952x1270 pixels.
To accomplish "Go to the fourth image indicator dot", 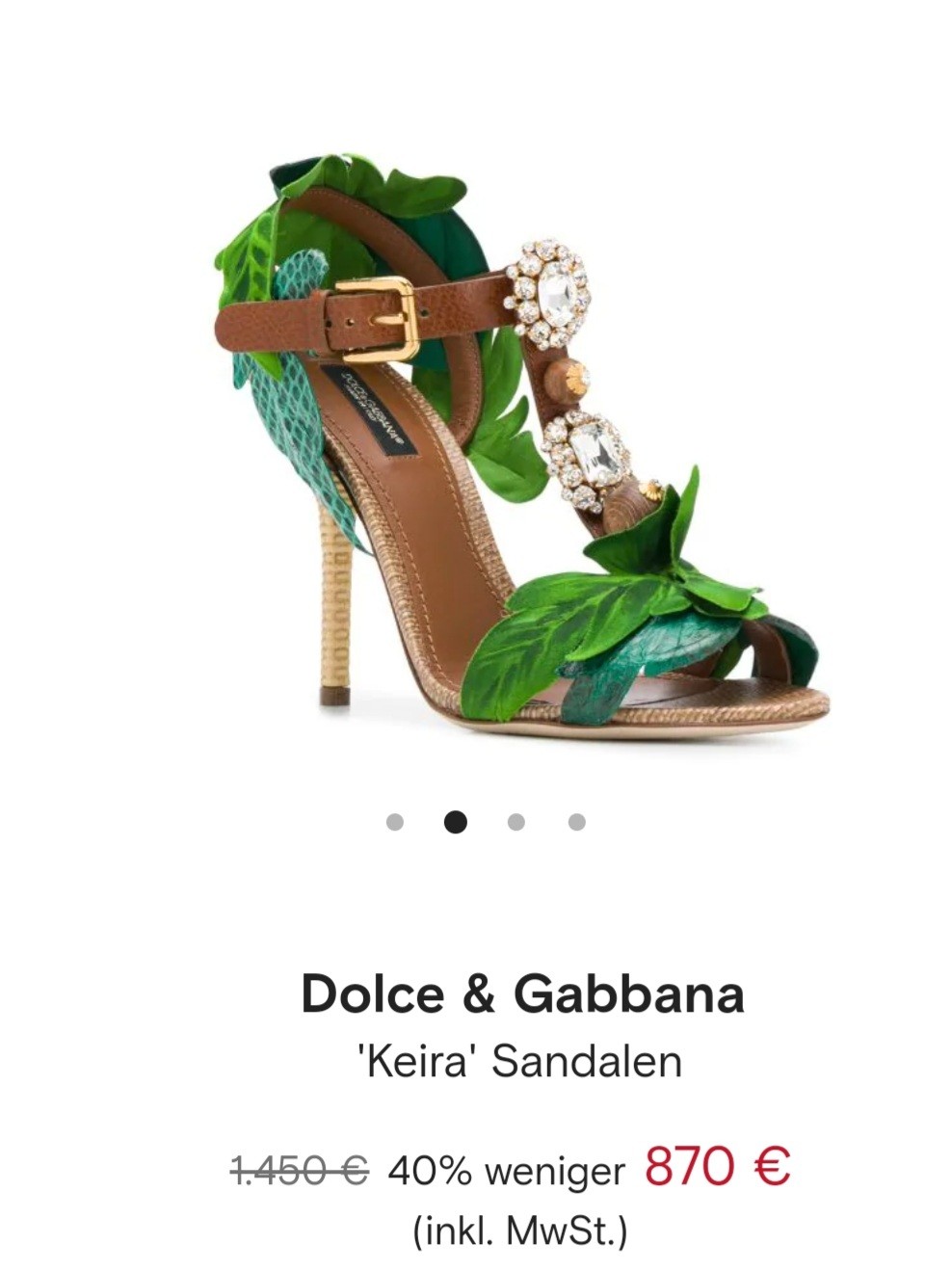I will (x=577, y=822).
